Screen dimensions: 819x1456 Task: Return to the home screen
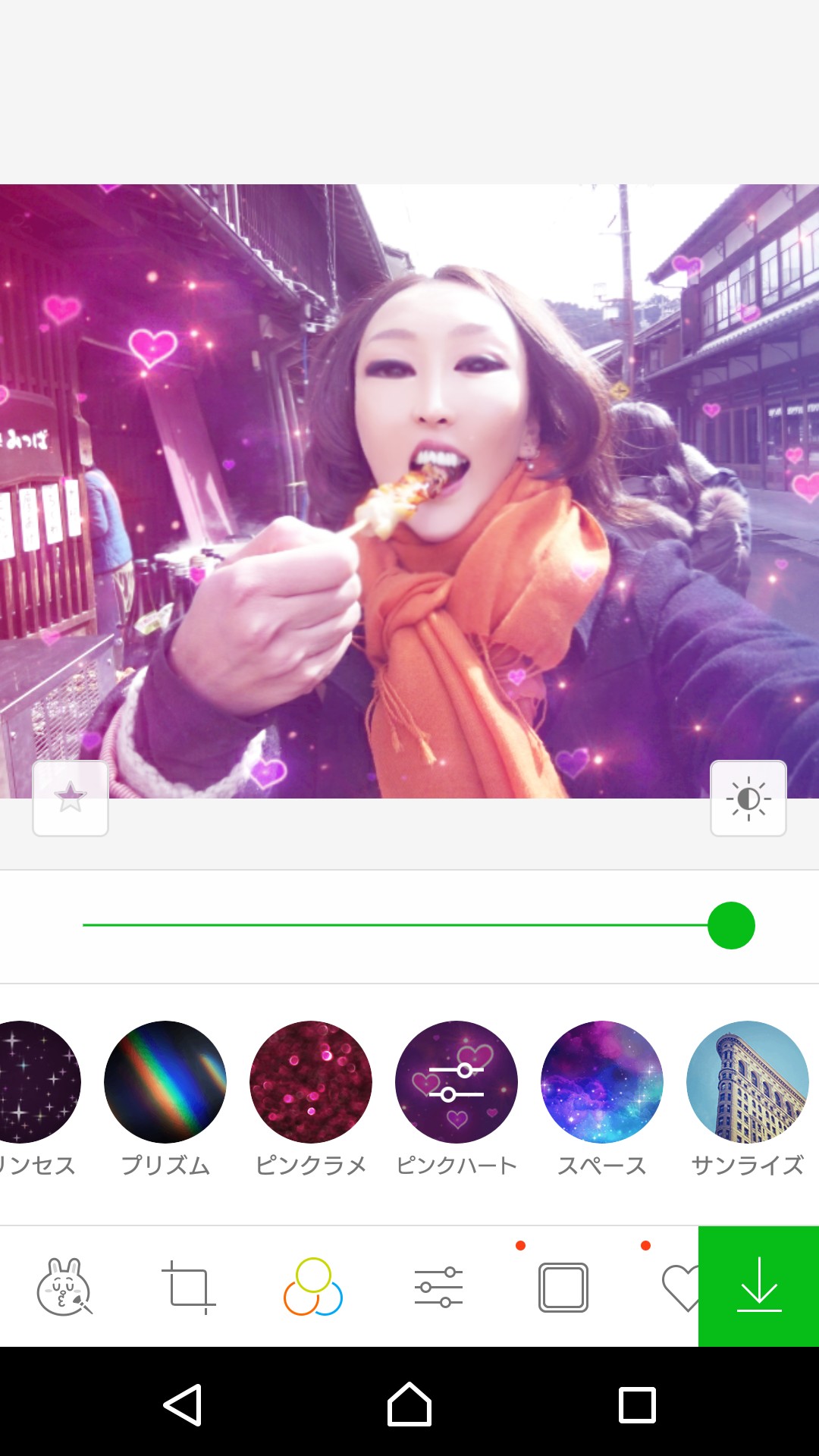pyautogui.click(x=409, y=1404)
